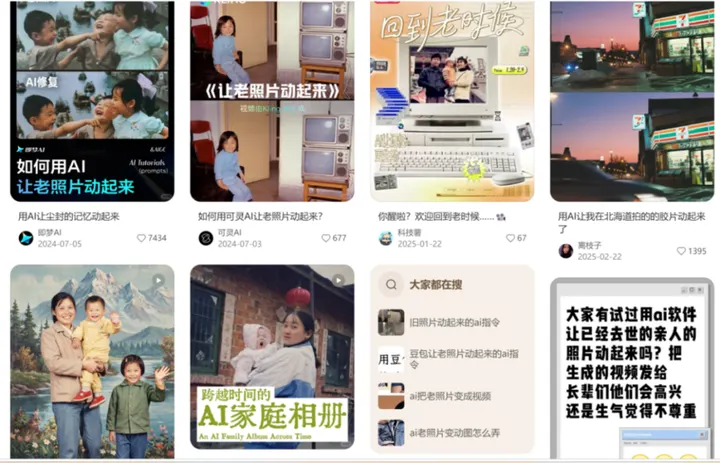
Task: Open the Hokkaido film photo post
Action: click(x=632, y=101)
